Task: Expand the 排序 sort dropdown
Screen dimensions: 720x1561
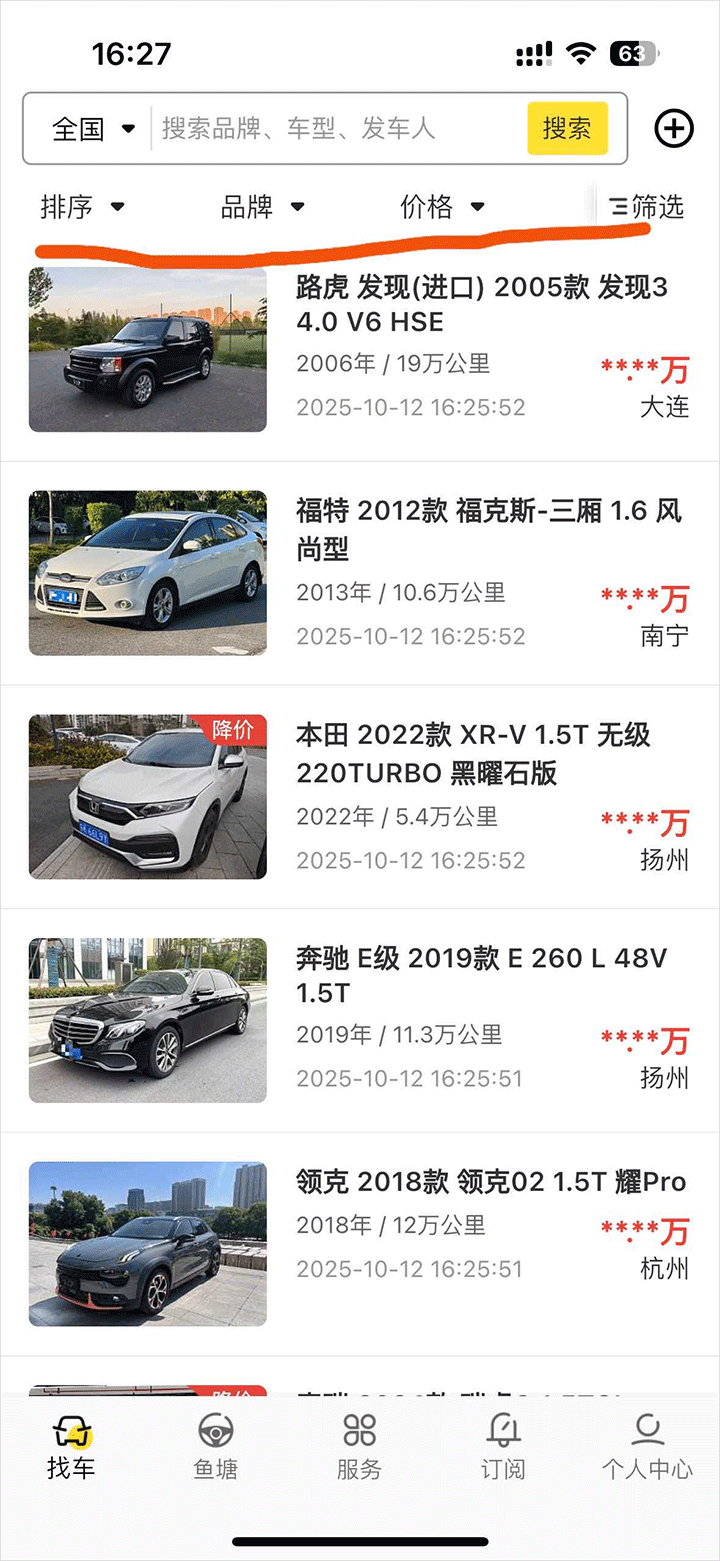Action: 82,207
